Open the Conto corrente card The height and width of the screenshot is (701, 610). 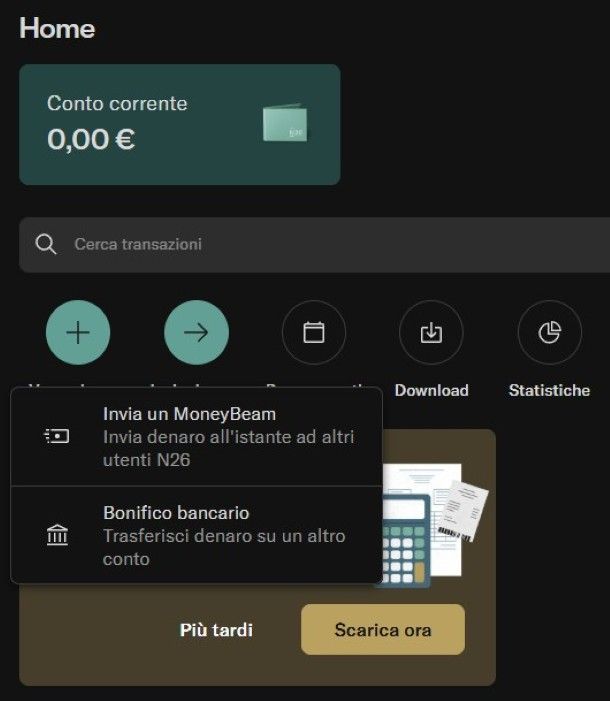point(180,125)
